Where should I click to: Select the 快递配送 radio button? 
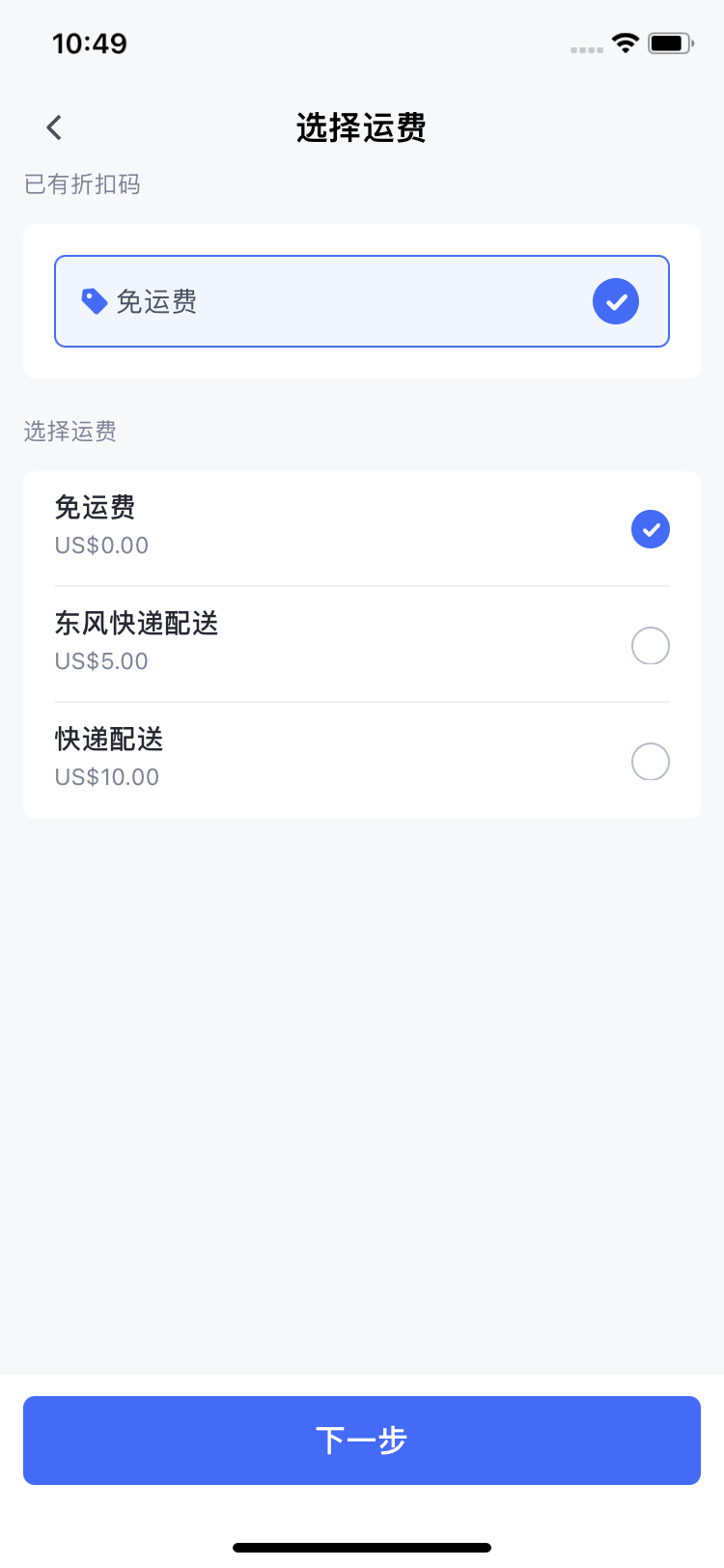[650, 761]
